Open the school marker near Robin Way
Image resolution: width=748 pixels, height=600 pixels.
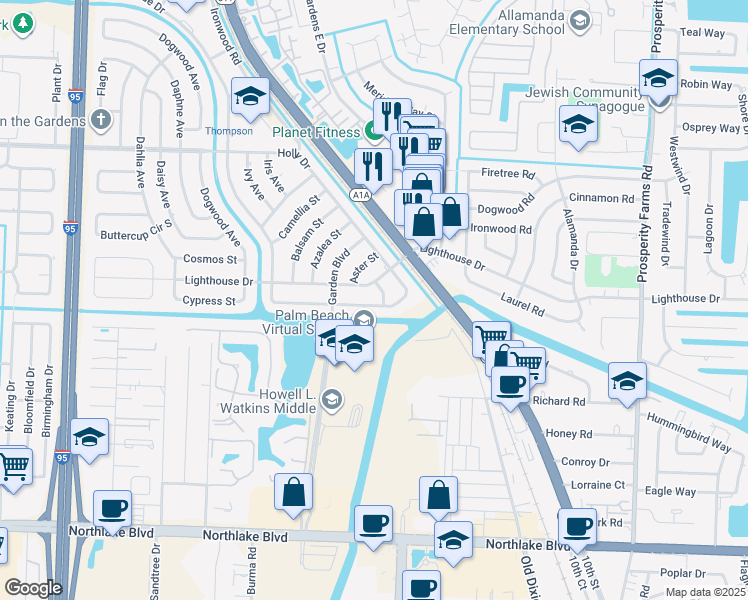pyautogui.click(x=658, y=79)
